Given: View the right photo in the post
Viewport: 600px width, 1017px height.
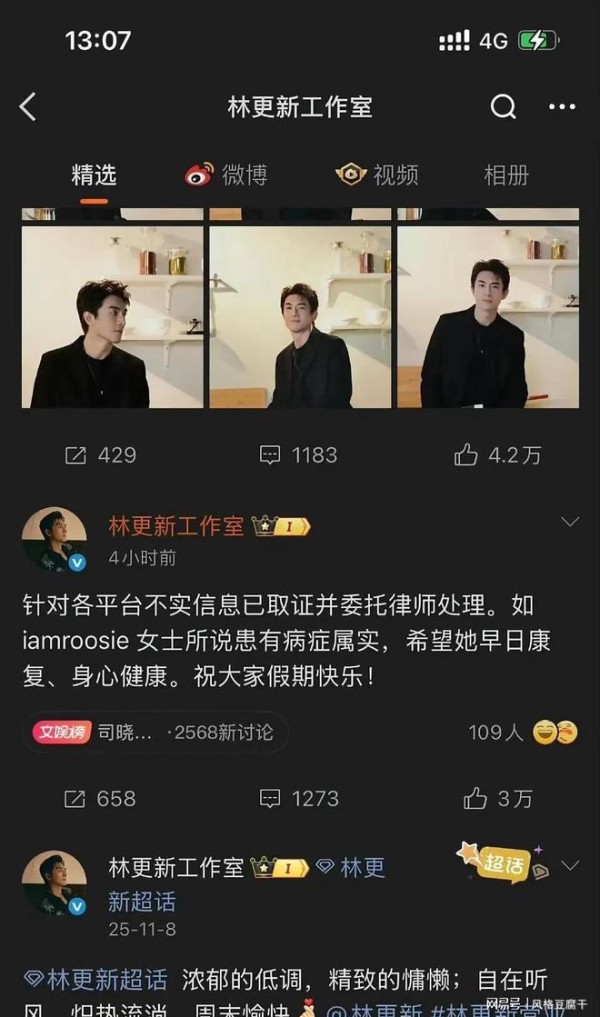Looking at the screenshot, I should [x=488, y=315].
